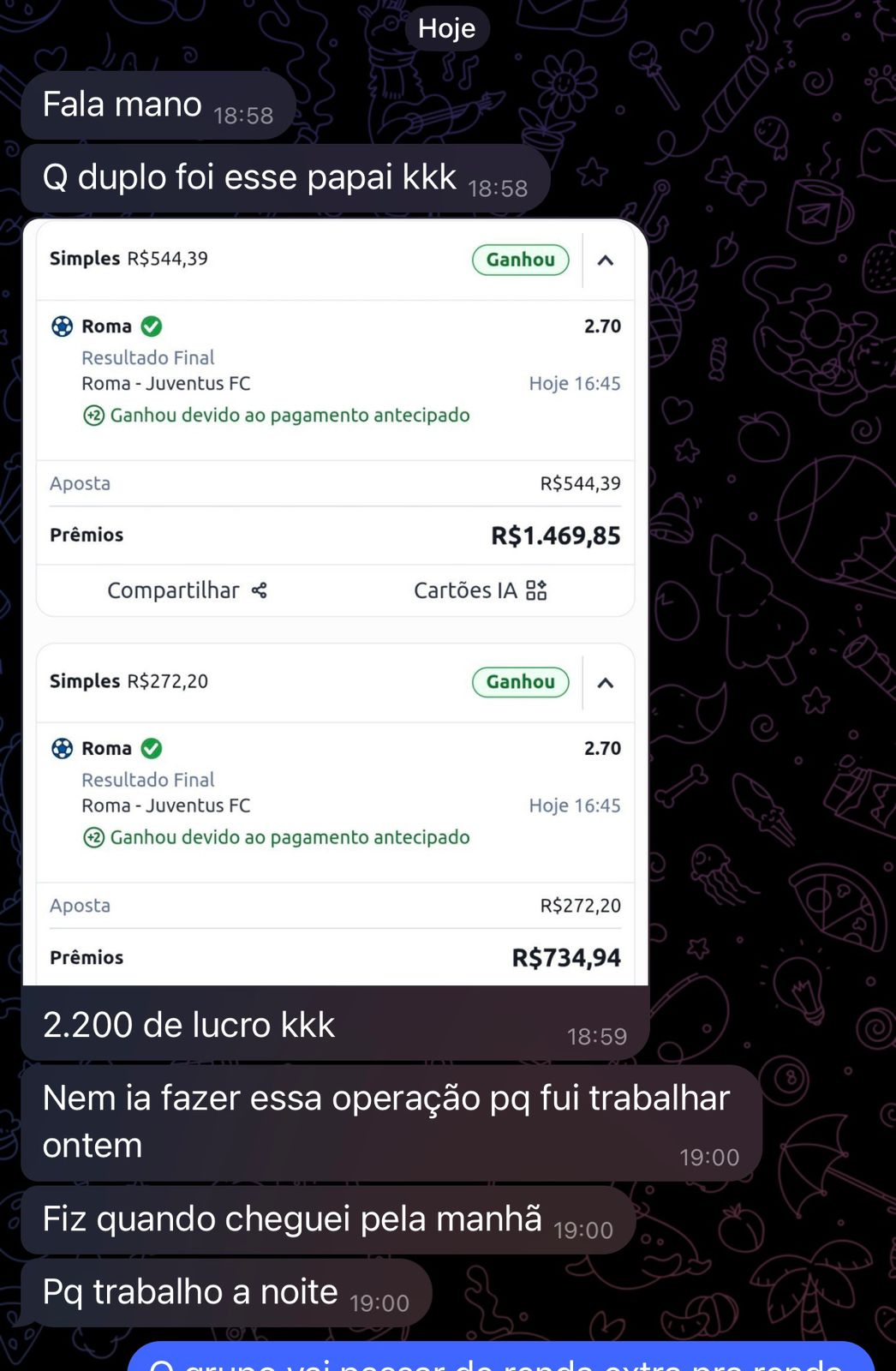Open Cartões IA
The image size is (896, 1371).
(x=480, y=590)
